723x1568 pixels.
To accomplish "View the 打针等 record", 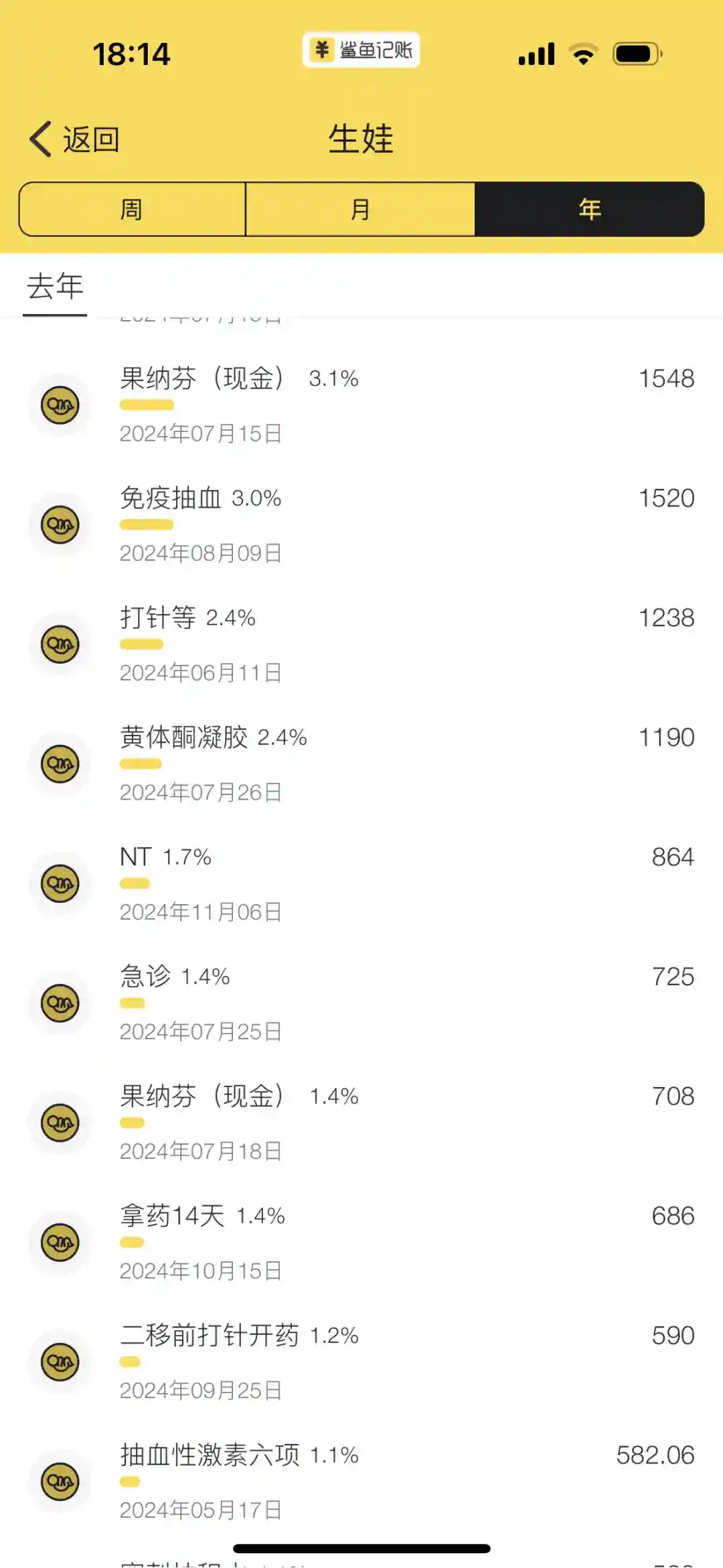I will click(361, 644).
